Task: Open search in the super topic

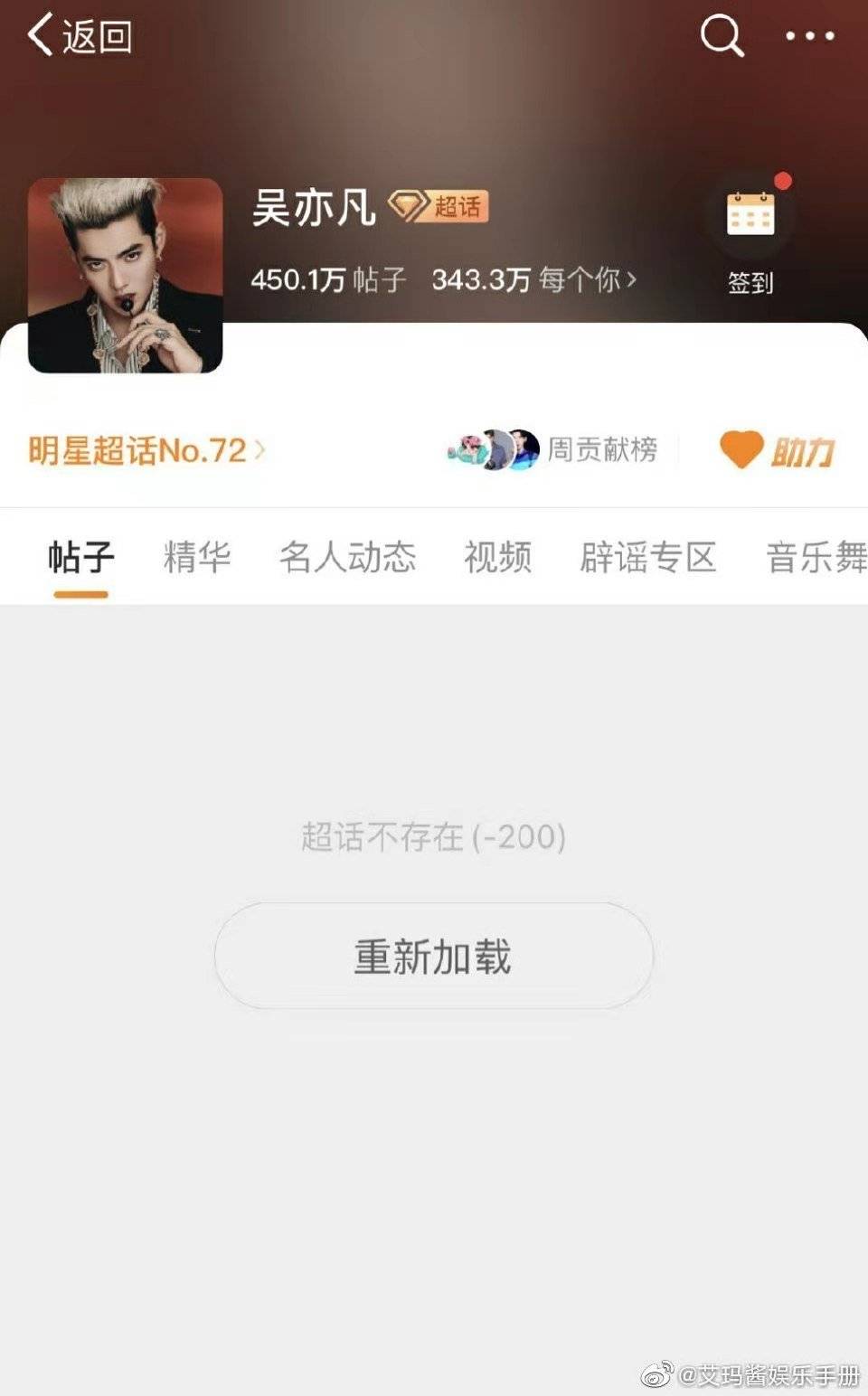Action: (x=722, y=36)
